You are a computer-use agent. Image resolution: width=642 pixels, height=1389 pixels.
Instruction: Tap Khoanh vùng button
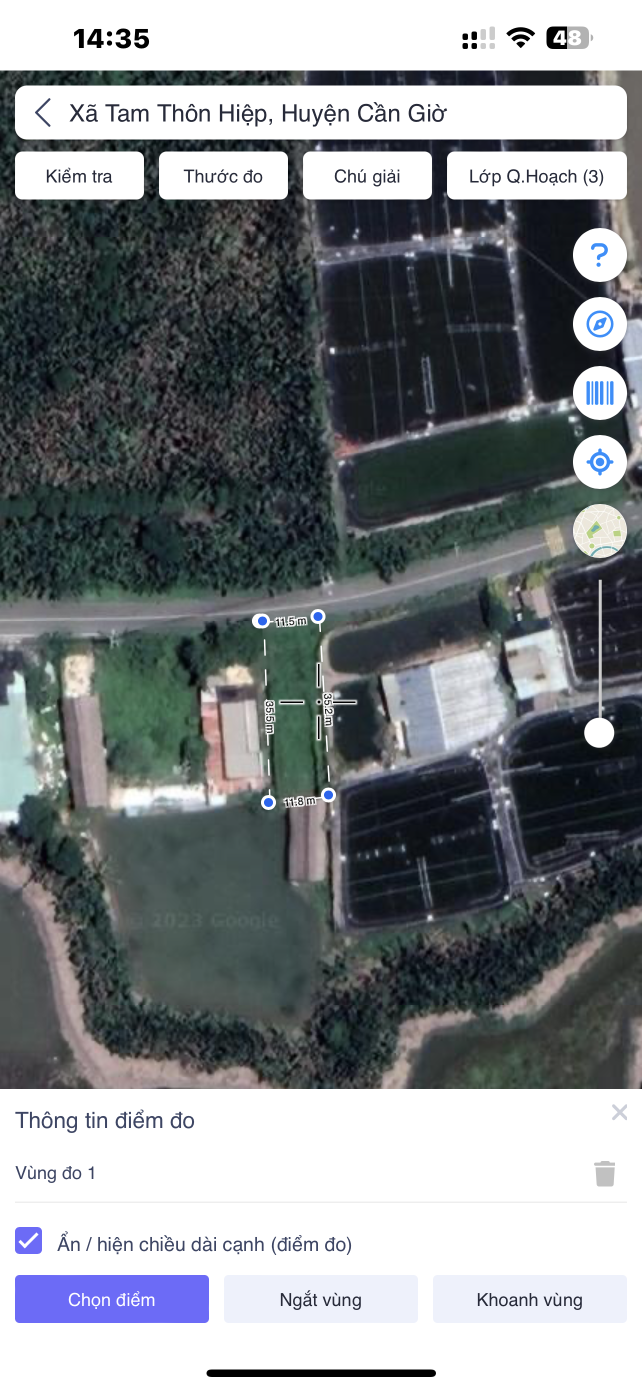coord(529,1299)
